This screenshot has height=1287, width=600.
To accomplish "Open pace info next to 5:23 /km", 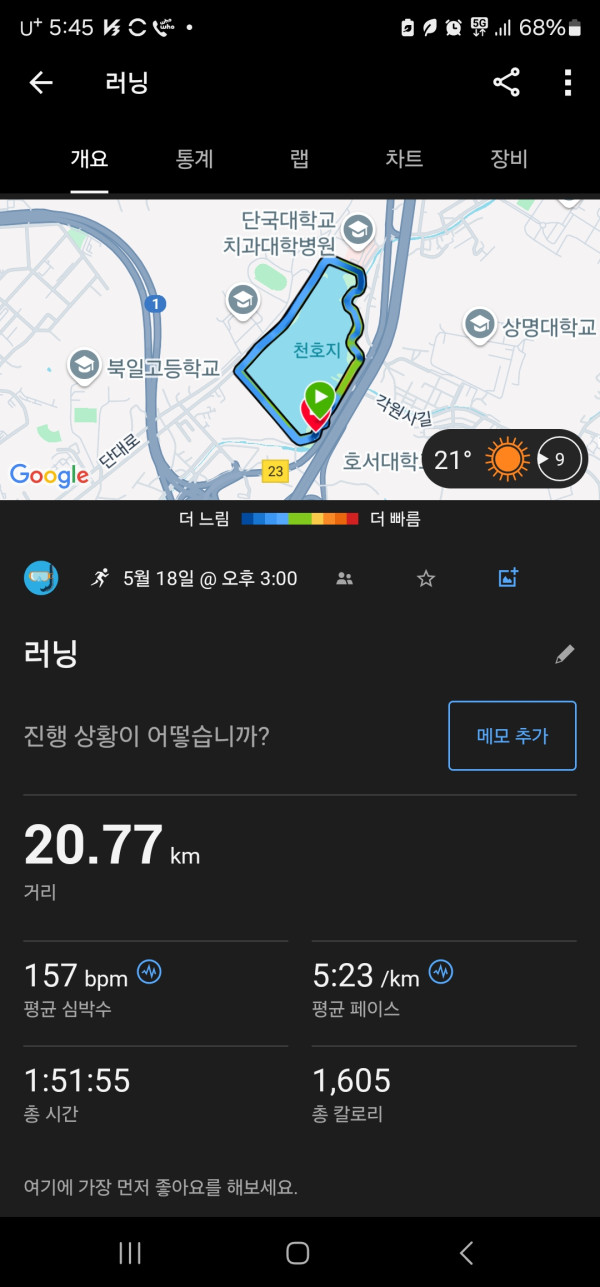I will click(x=441, y=971).
